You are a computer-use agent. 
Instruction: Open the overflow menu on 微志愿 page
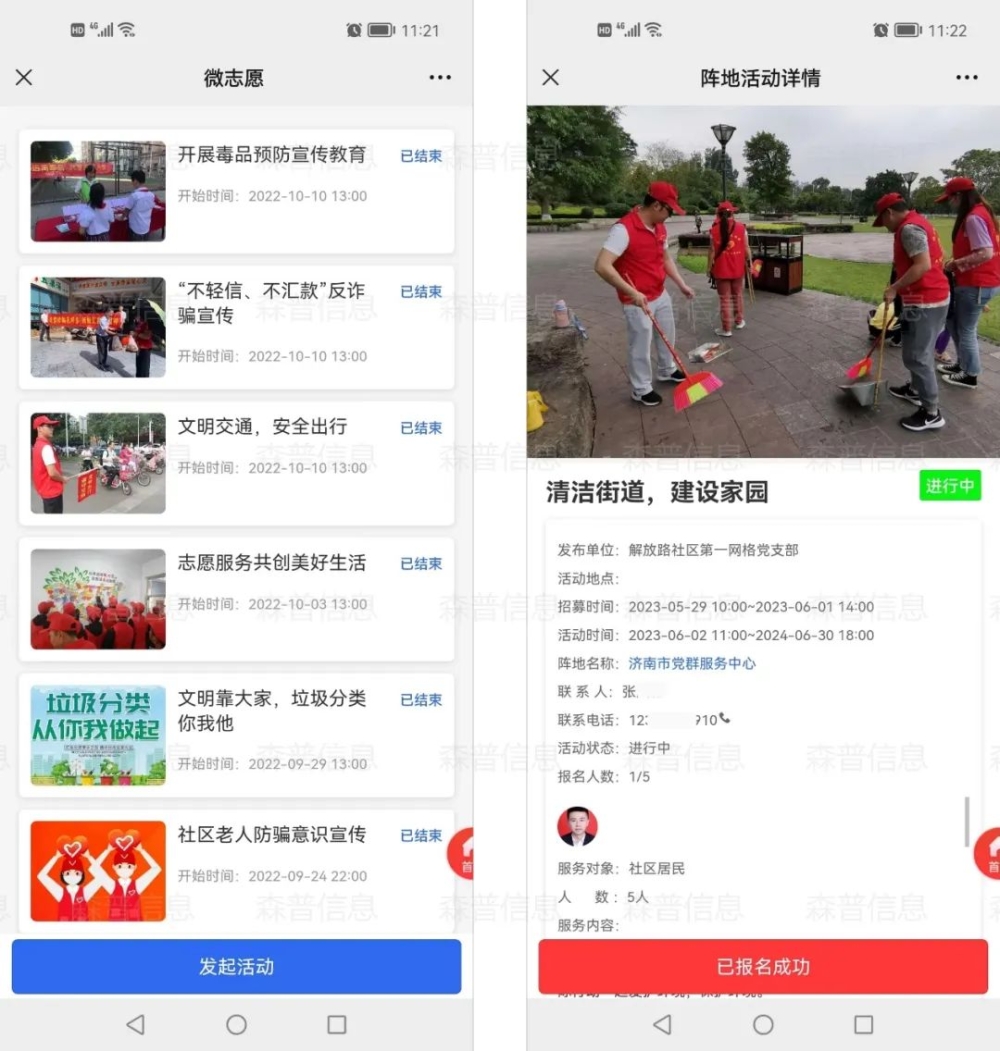point(440,78)
